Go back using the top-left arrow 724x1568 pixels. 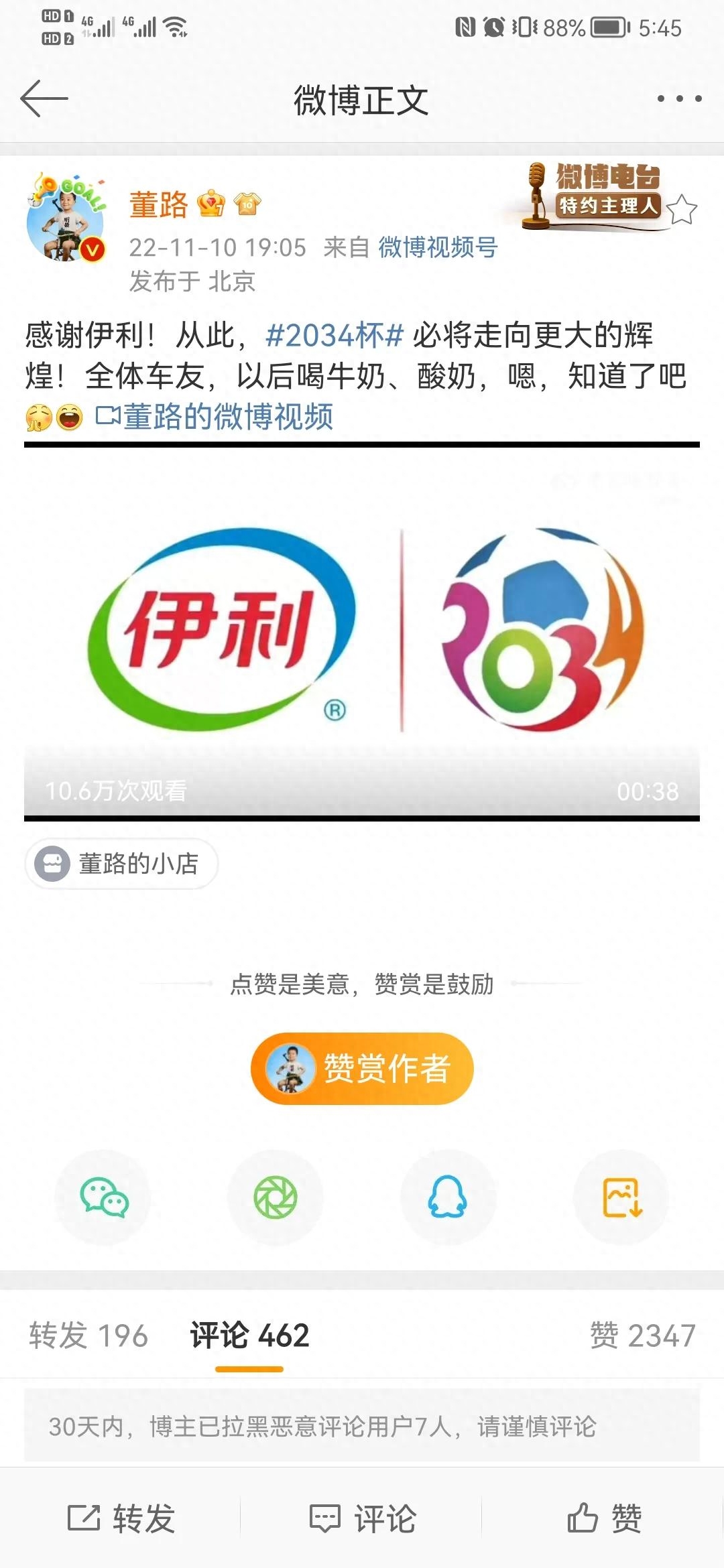(44, 99)
